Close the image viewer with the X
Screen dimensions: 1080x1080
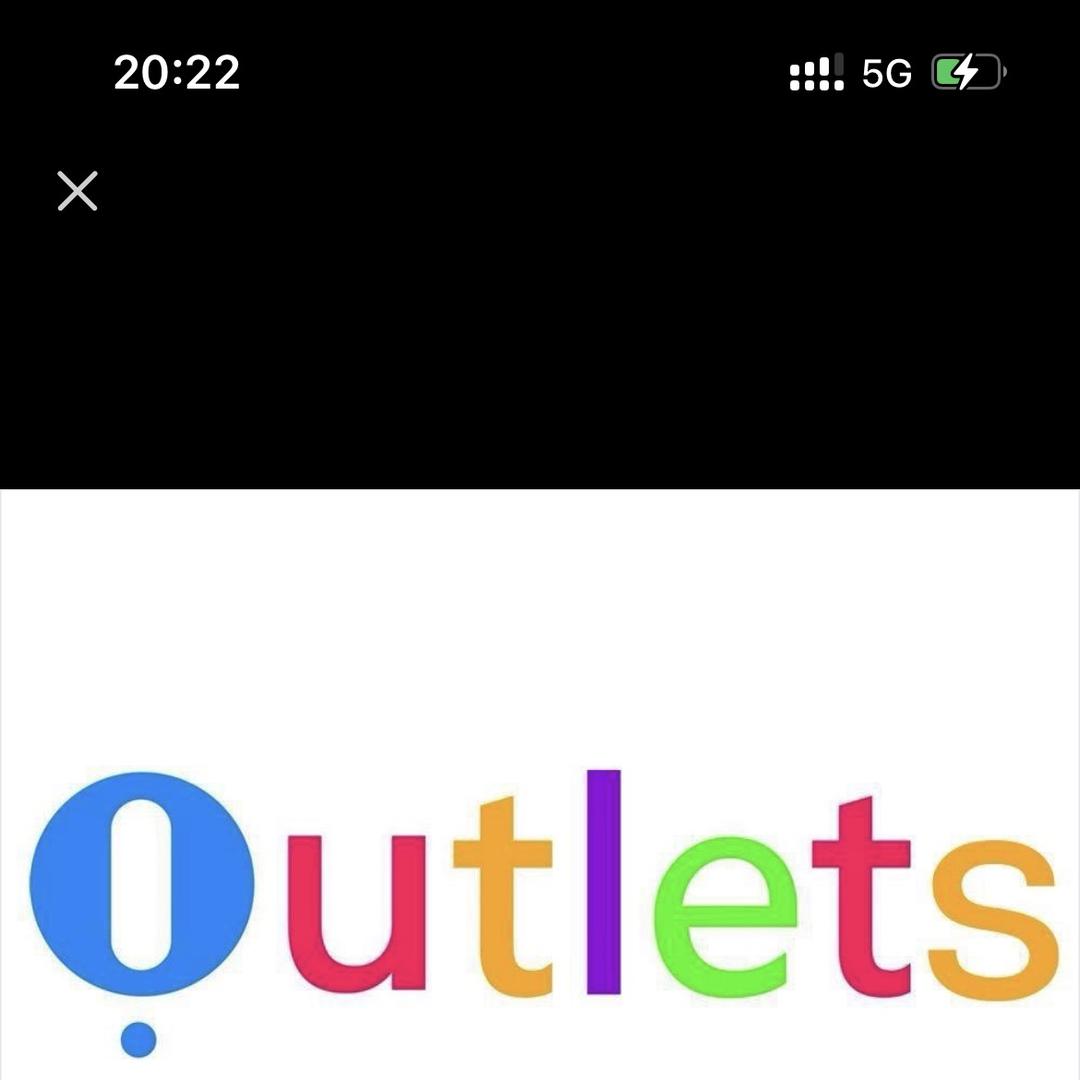(x=77, y=191)
